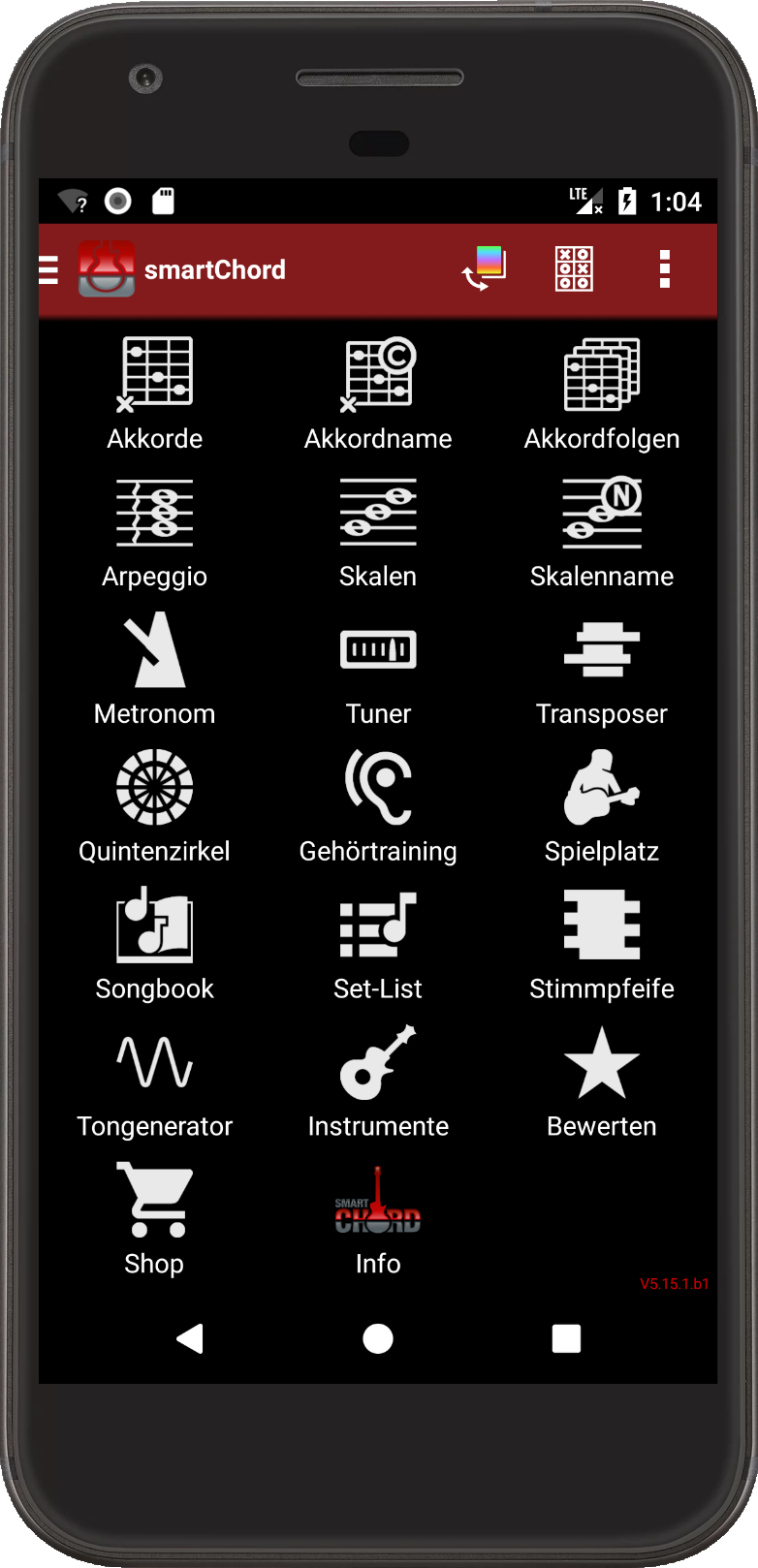
Task: Open Akkordfolgen
Action: click(601, 392)
